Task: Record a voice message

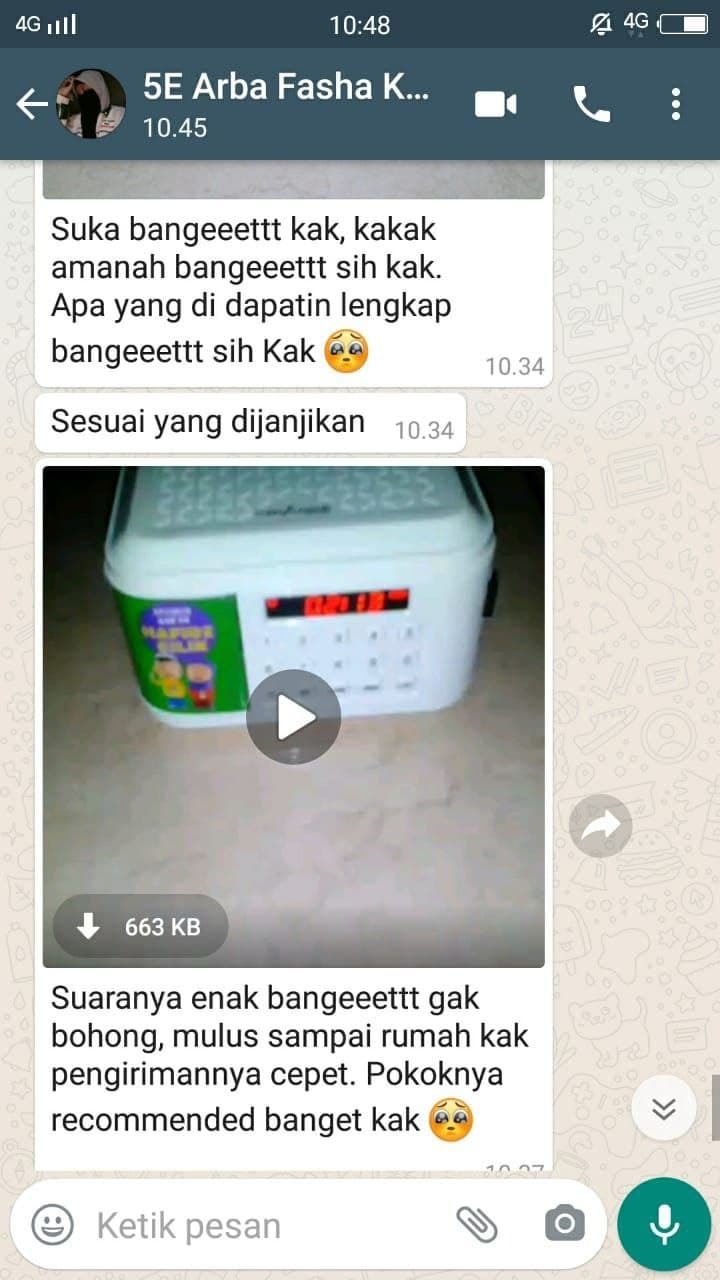Action: pos(664,1225)
